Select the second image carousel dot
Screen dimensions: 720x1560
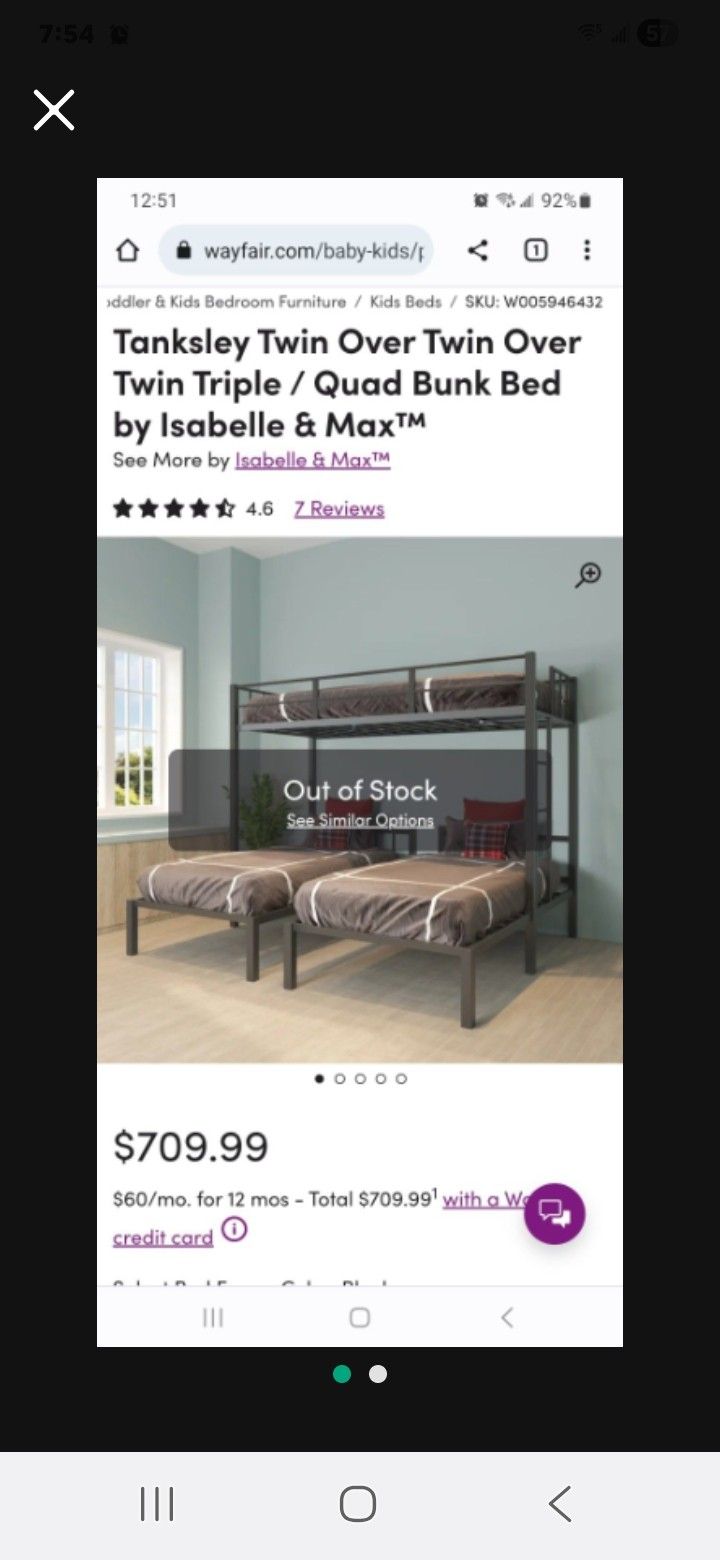340,1079
